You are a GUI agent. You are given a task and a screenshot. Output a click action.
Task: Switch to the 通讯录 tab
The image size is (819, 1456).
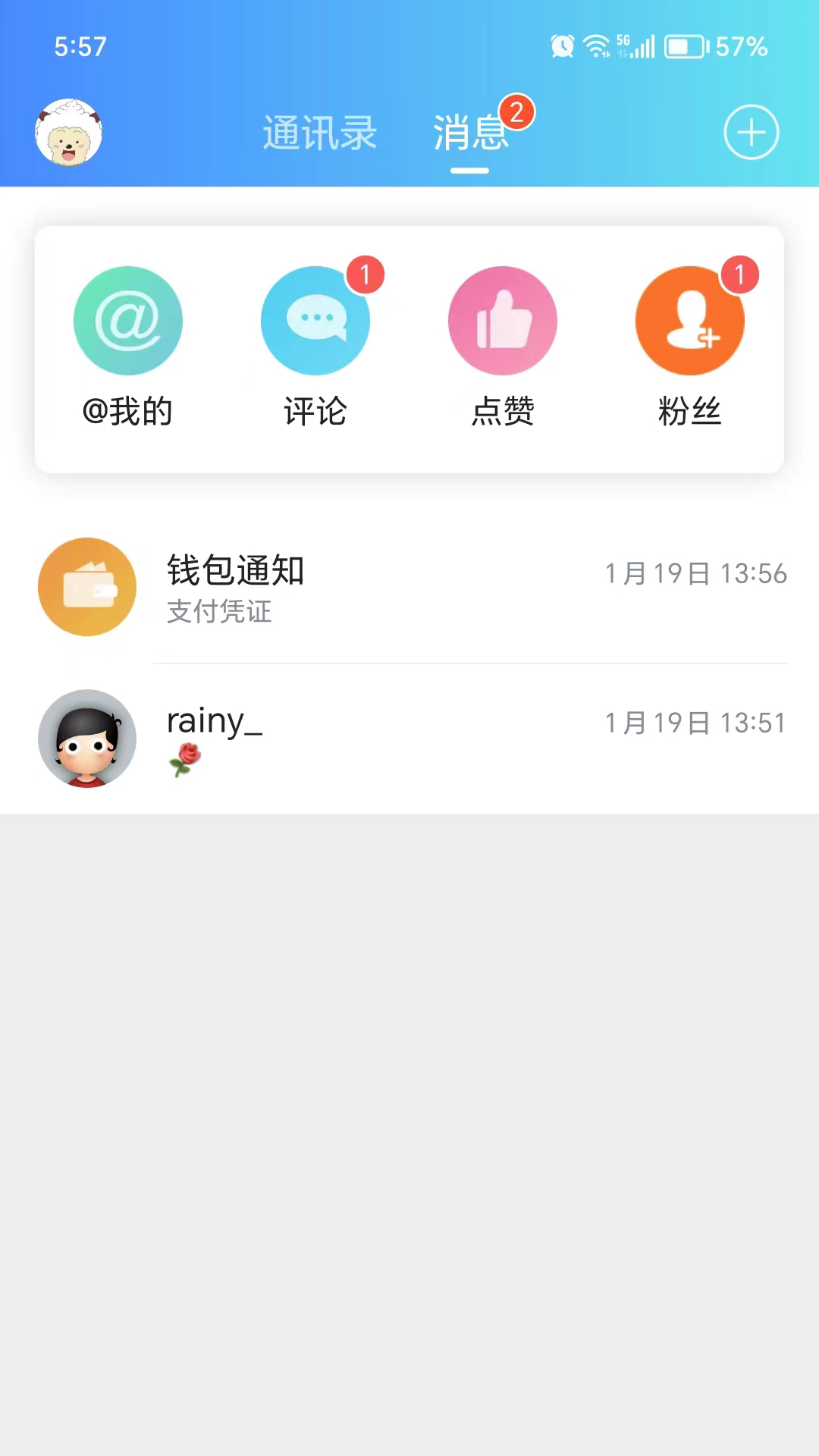point(320,132)
